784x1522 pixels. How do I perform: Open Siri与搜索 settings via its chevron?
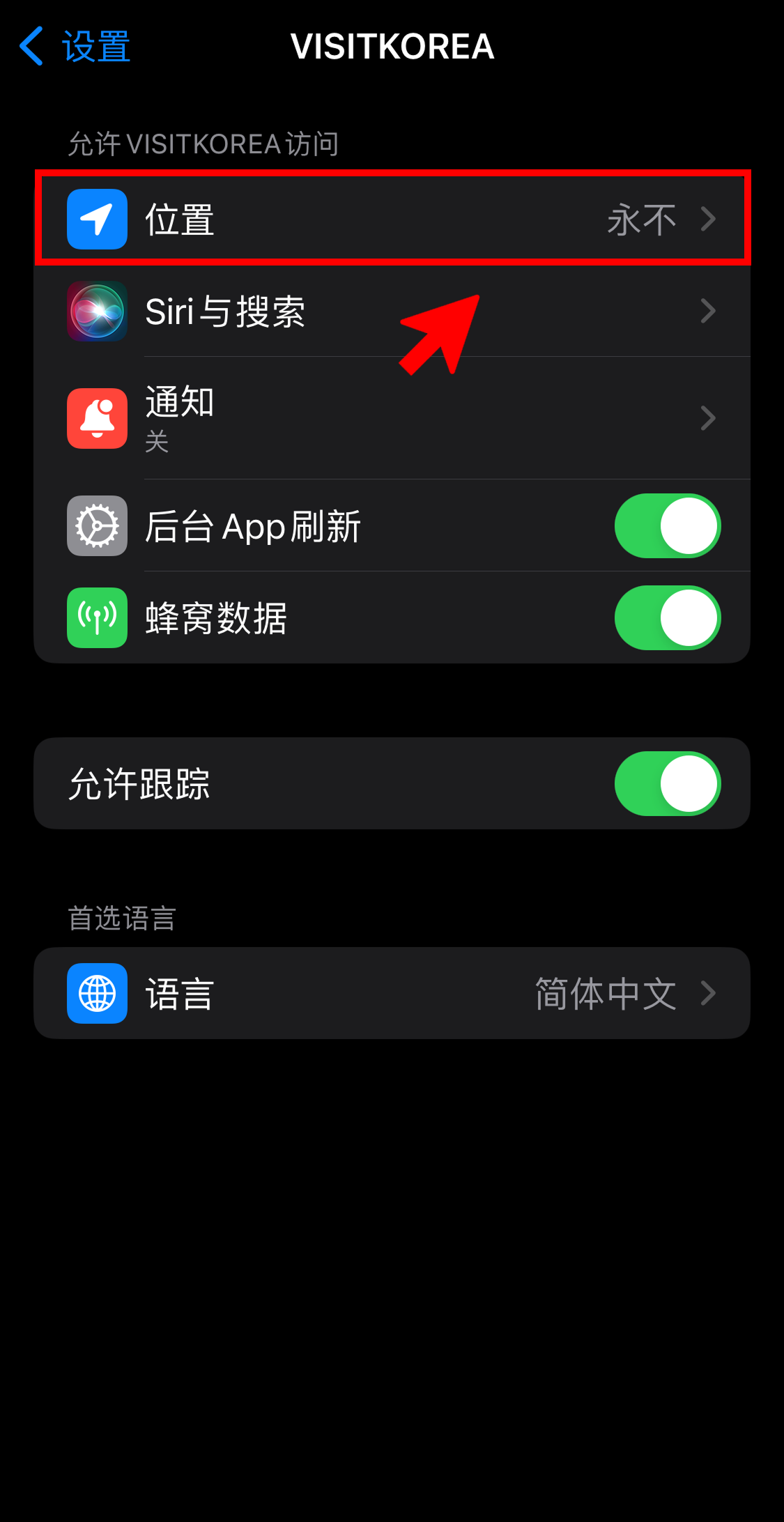[709, 312]
